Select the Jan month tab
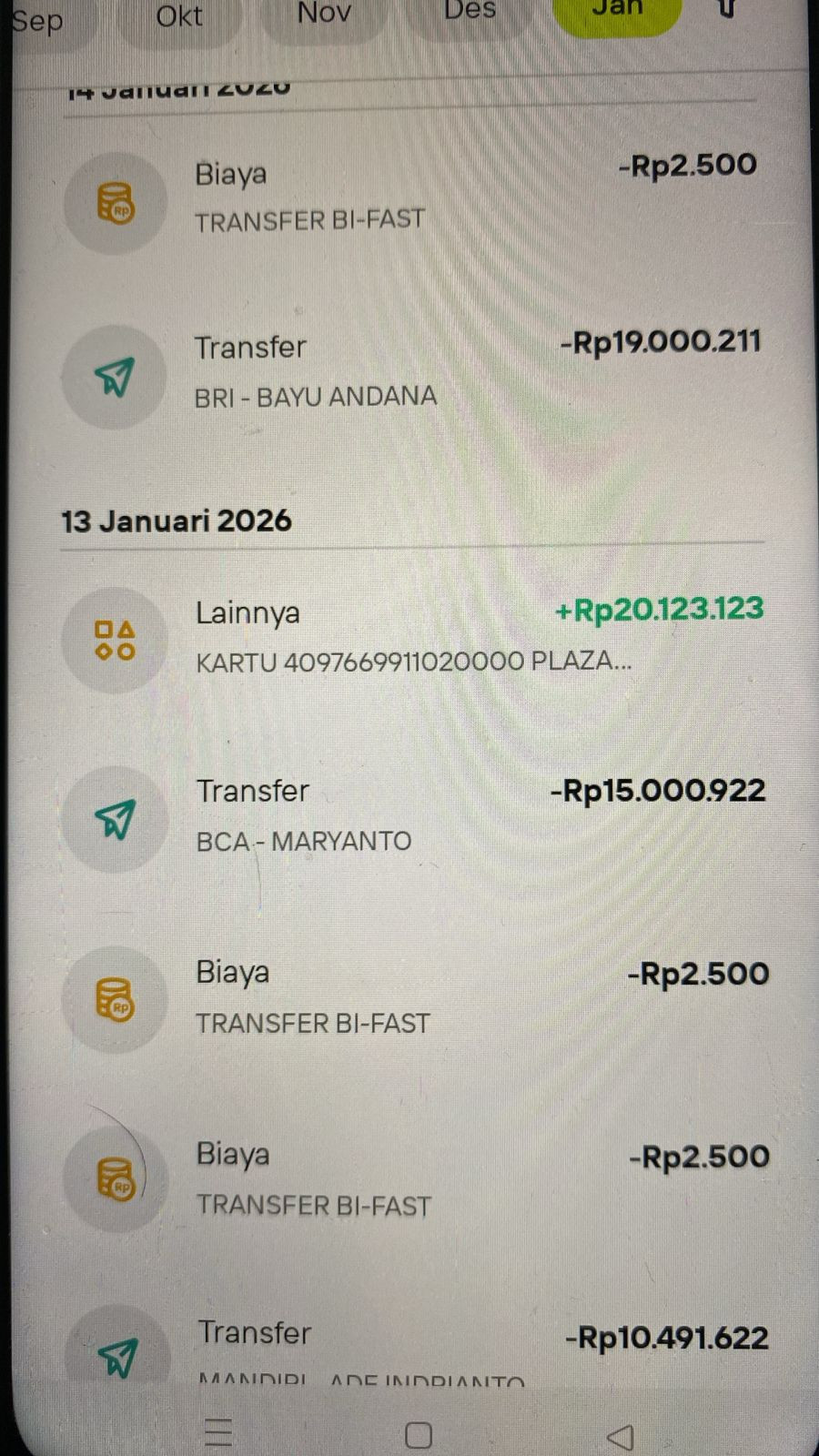The height and width of the screenshot is (1456, 819). pos(617,10)
